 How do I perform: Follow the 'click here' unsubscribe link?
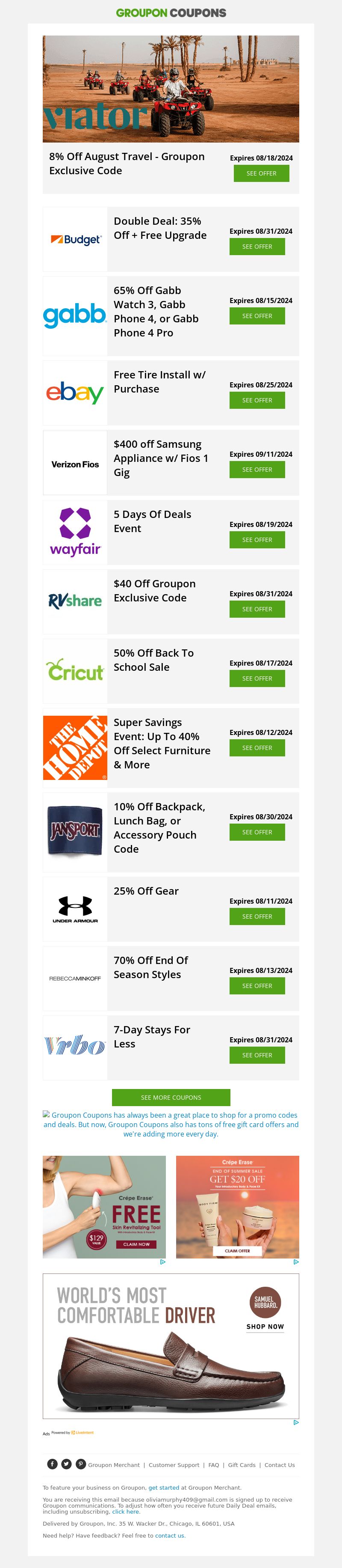tap(126, 1511)
